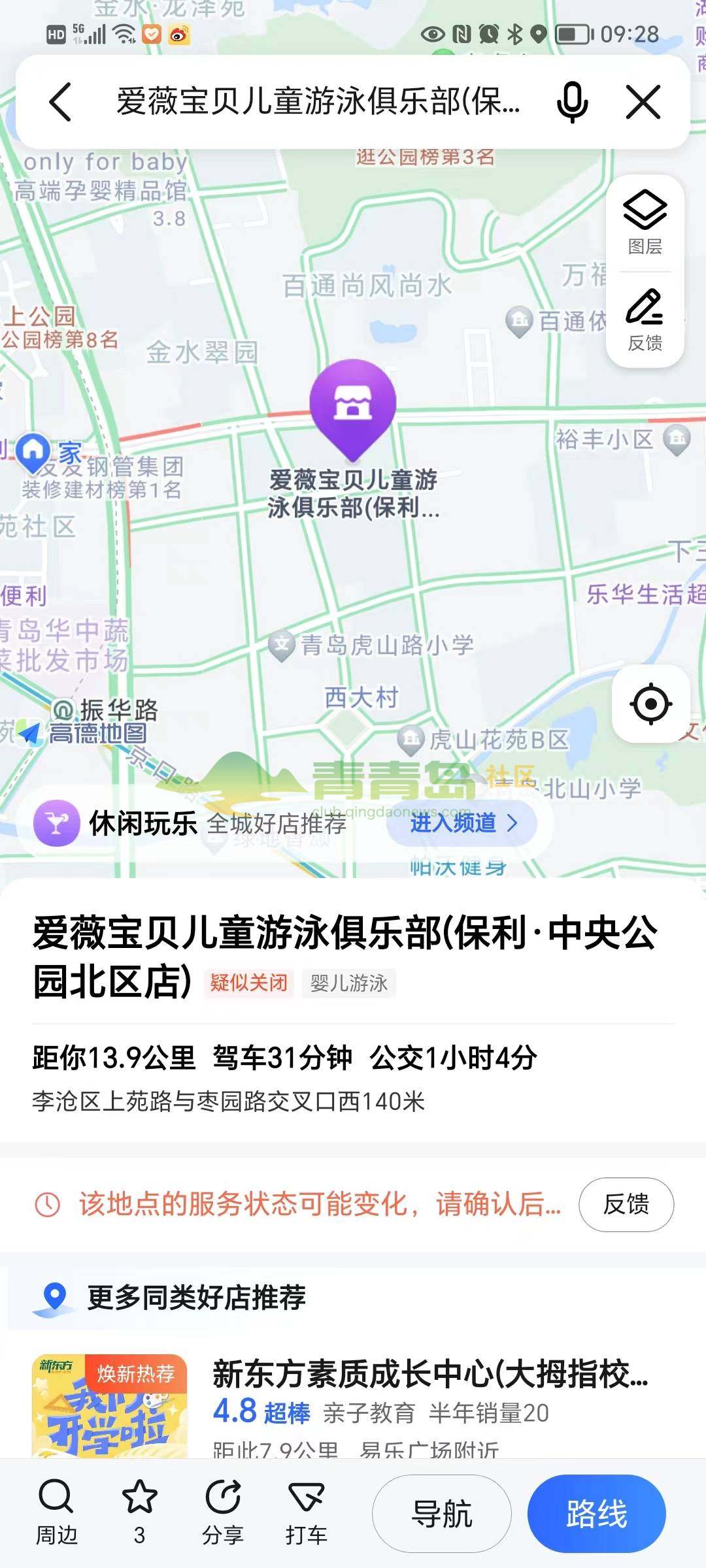
Task: Tap the 休闲玩乐 cocktail icon
Action: (56, 823)
